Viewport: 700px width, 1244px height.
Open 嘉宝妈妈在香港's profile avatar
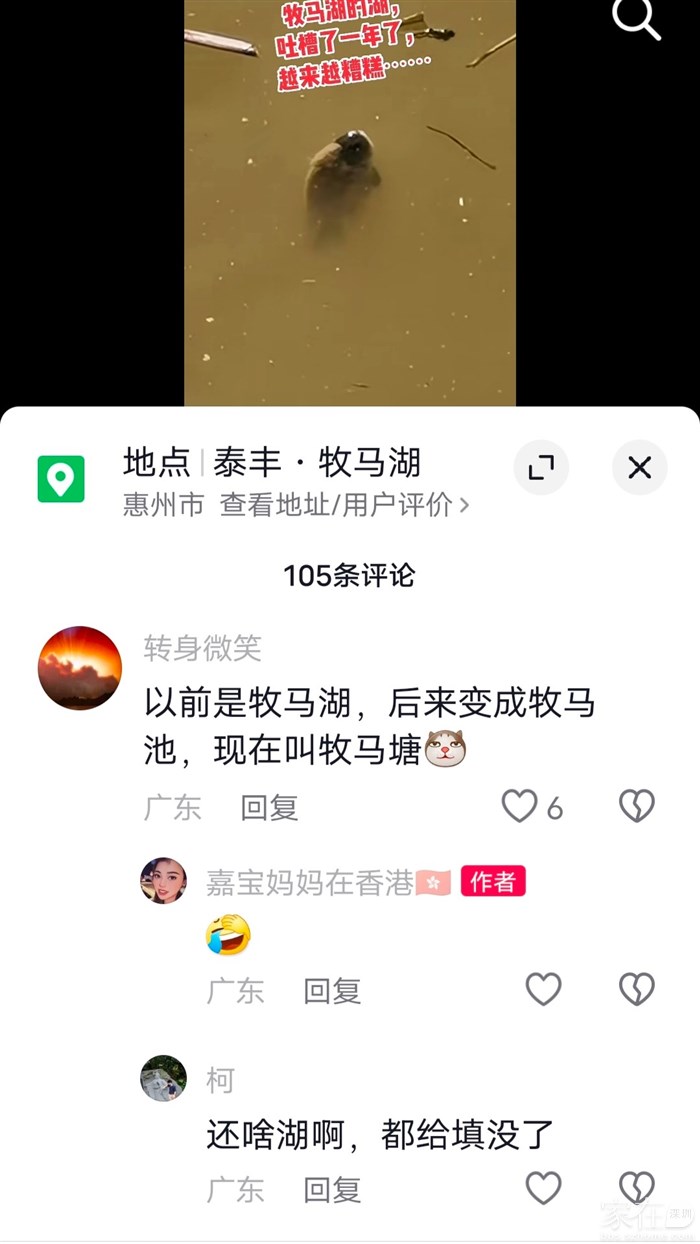coord(163,881)
